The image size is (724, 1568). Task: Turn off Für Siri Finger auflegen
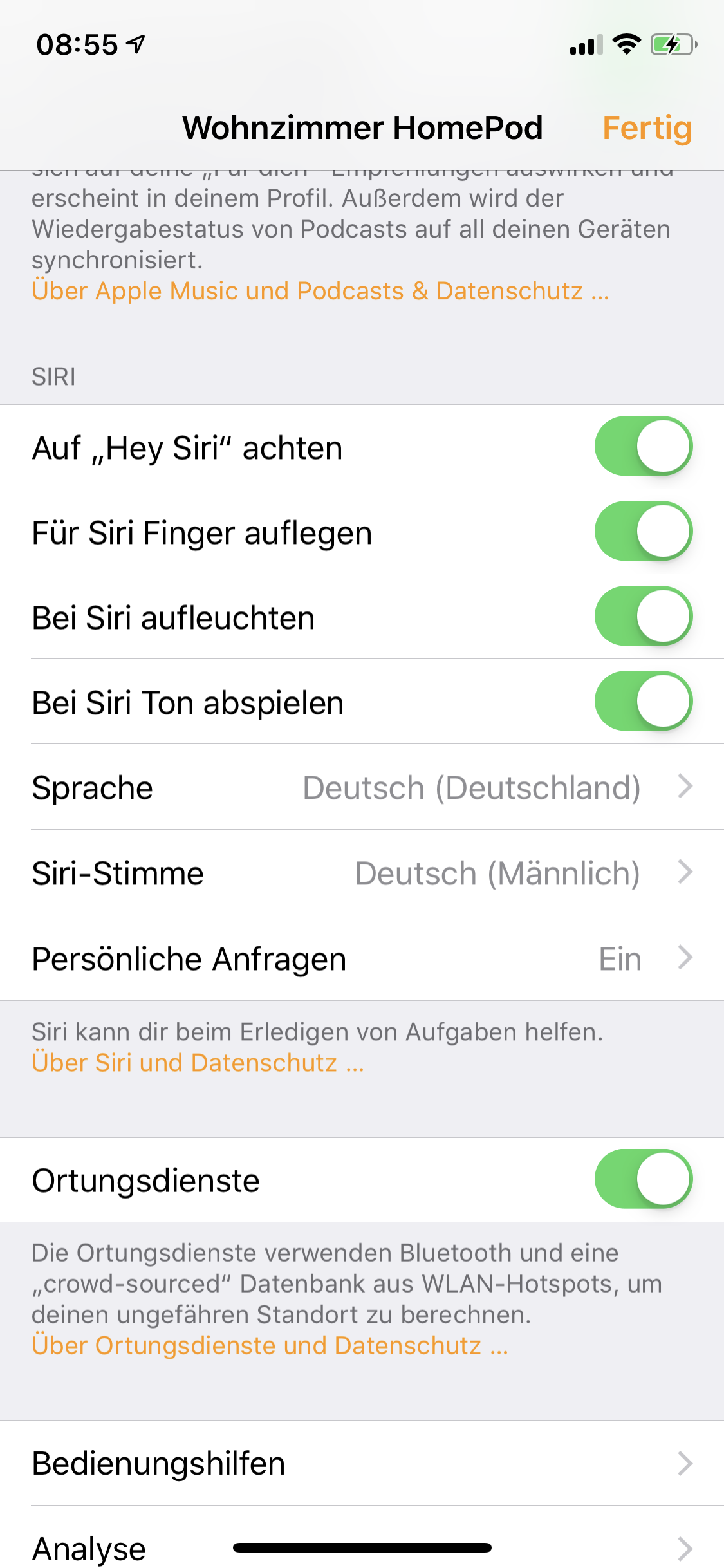coord(643,532)
